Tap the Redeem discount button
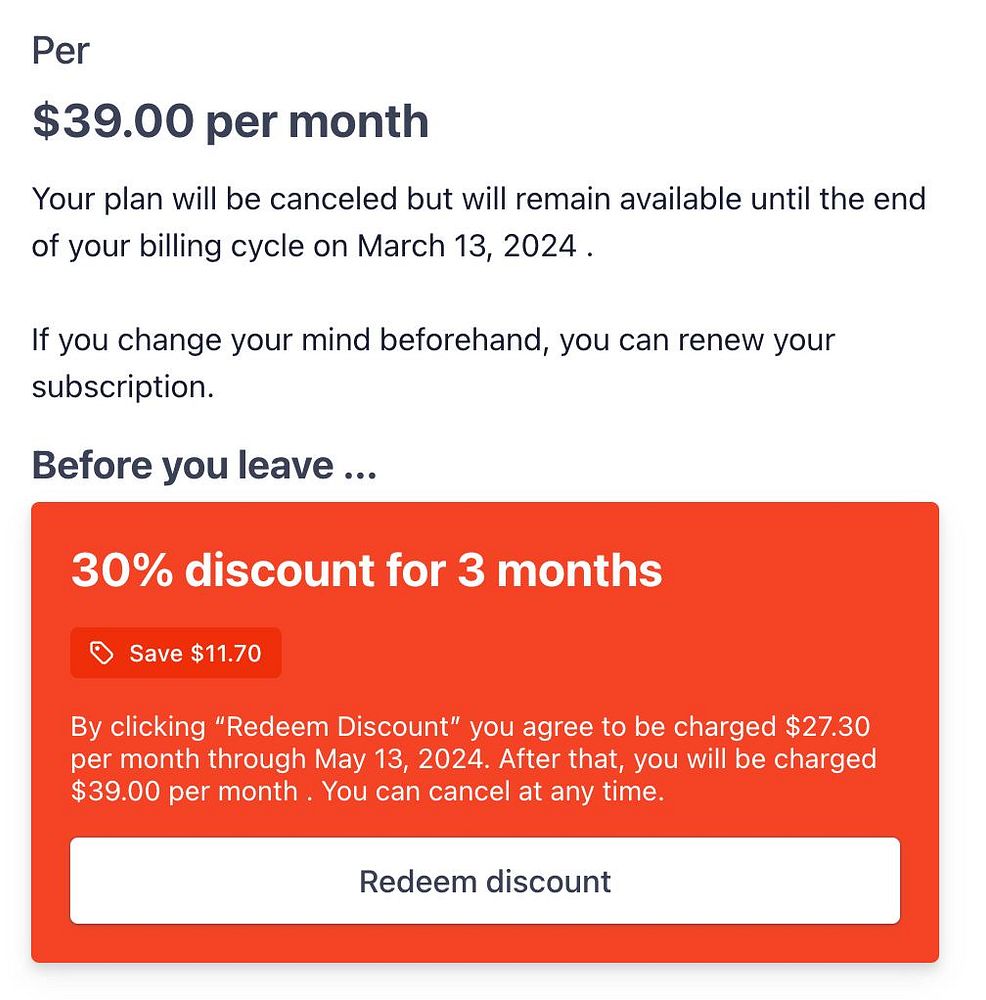This screenshot has width=986, height=1000. coord(485,881)
